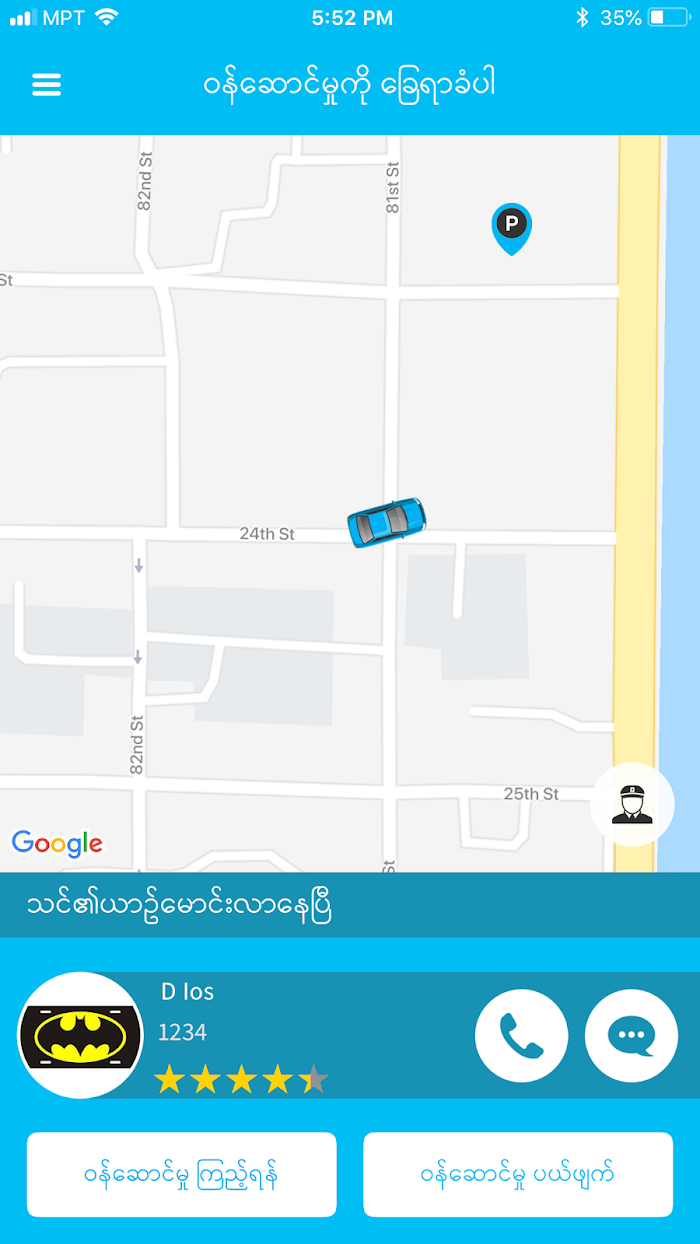700x1244 pixels.
Task: Open driver's Batman profile picture
Action: coord(81,1035)
